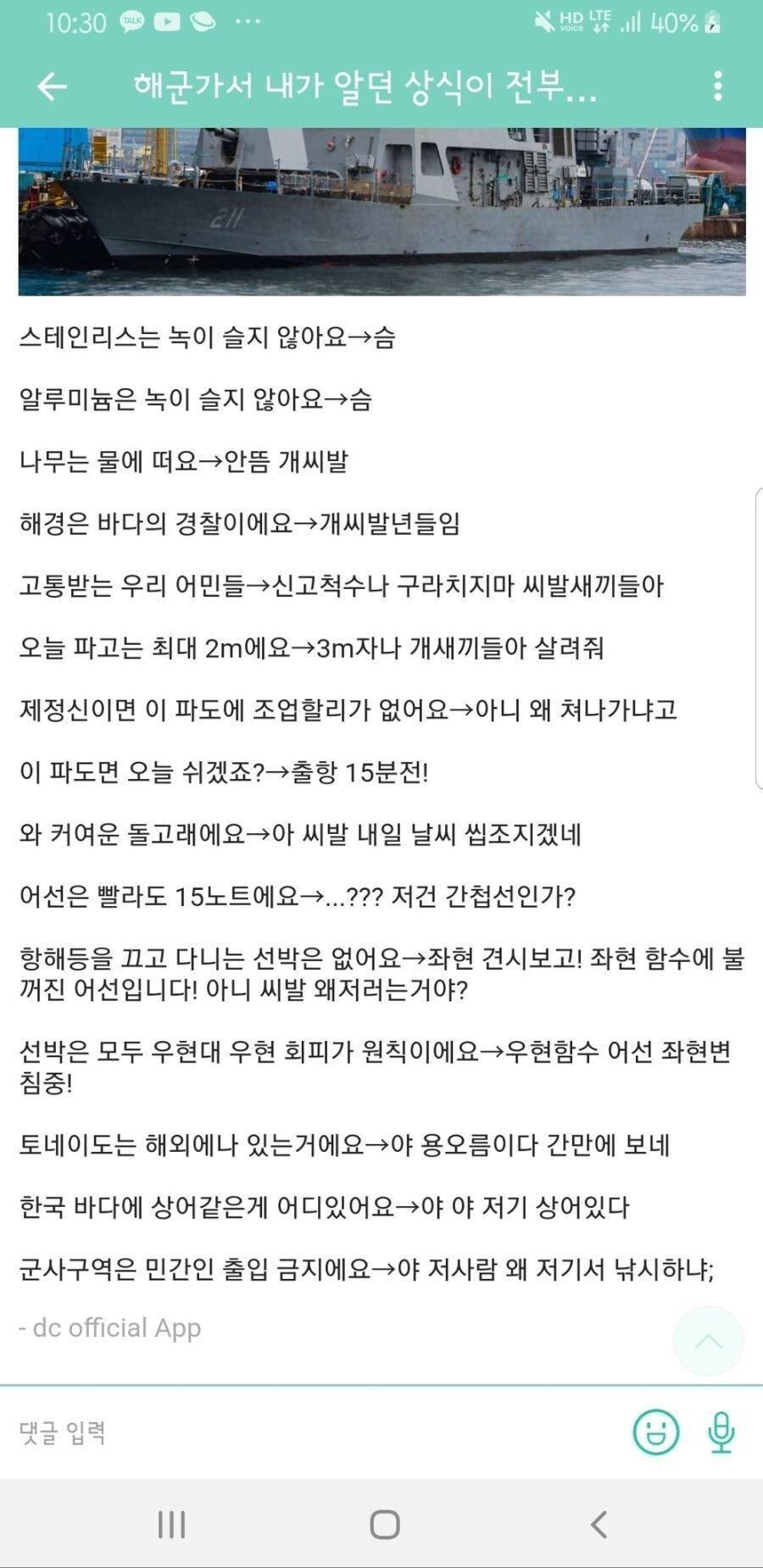Jump to top with the floating arrow
The height and width of the screenshot is (1568, 763).
tap(709, 1340)
